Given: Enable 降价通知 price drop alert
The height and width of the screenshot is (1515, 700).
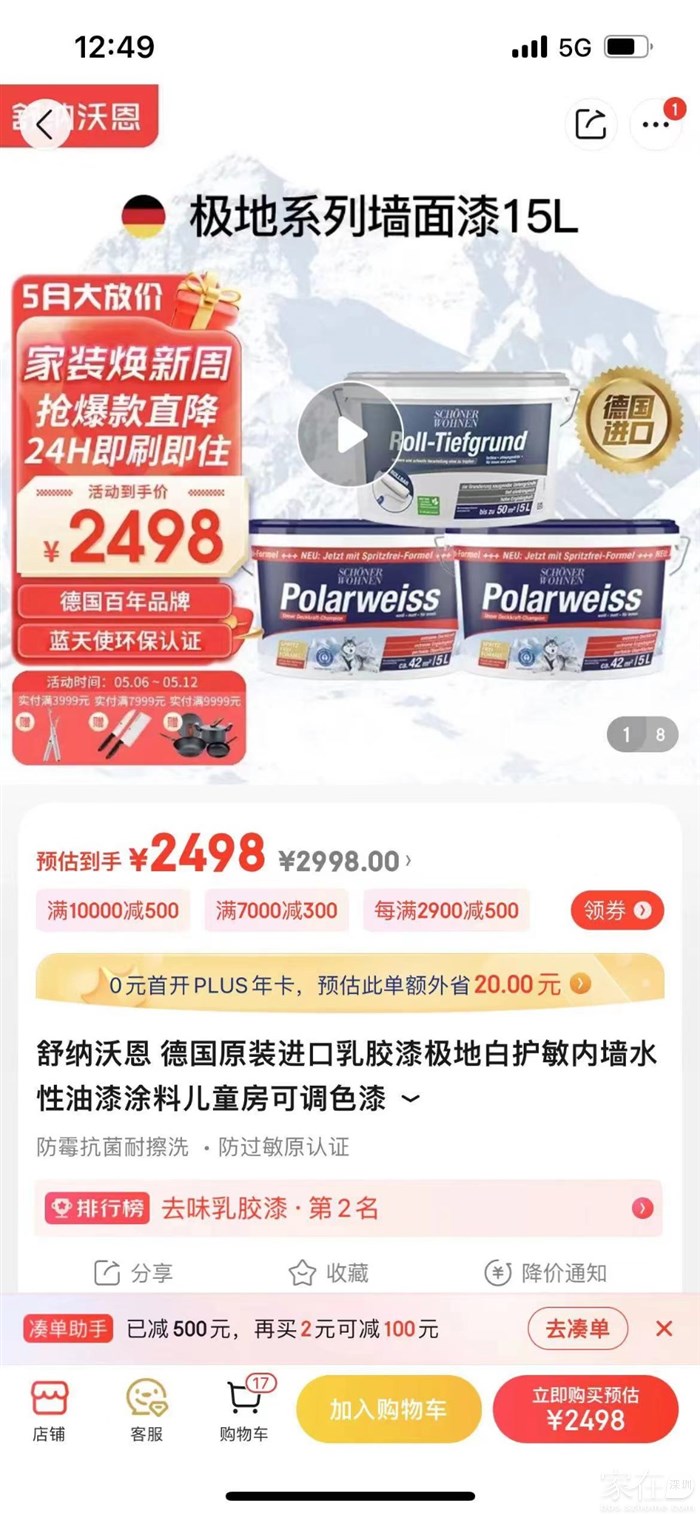Looking at the screenshot, I should 546,1273.
